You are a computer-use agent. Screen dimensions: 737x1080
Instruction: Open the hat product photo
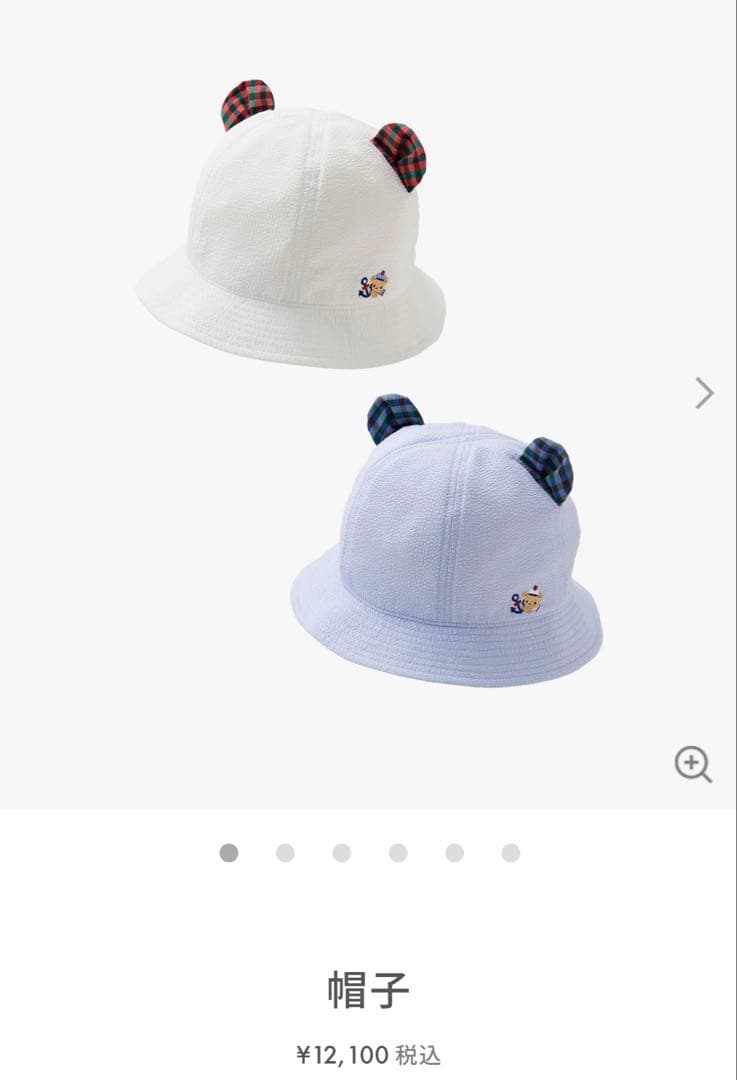(368, 400)
